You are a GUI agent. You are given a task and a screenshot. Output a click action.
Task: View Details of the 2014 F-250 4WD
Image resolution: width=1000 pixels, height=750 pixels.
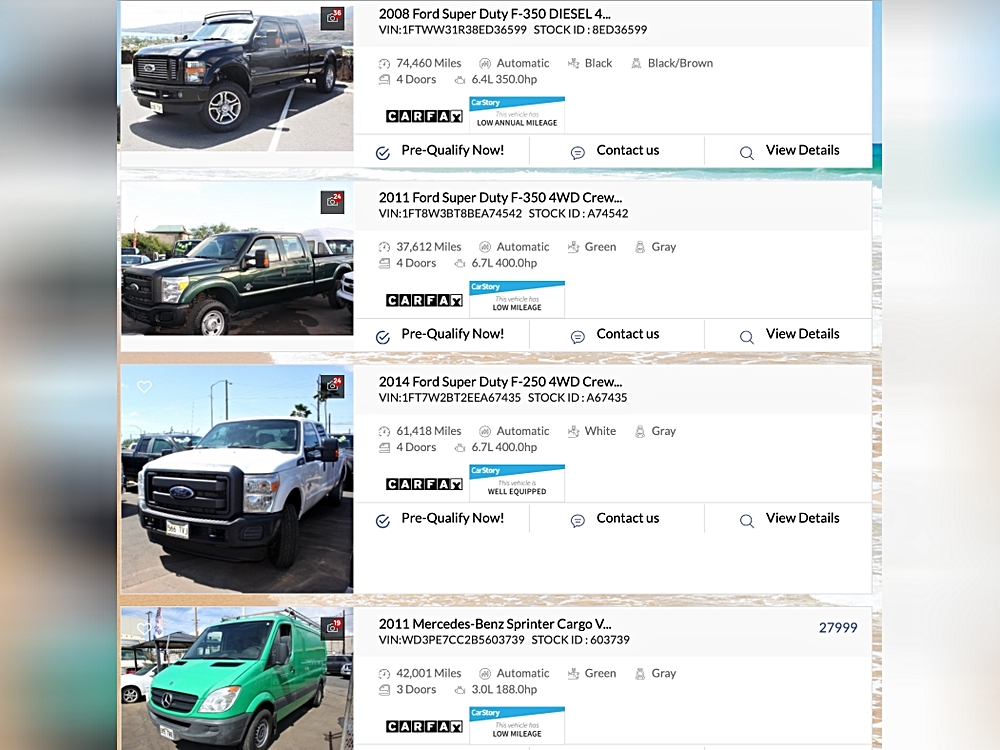[x=791, y=519]
